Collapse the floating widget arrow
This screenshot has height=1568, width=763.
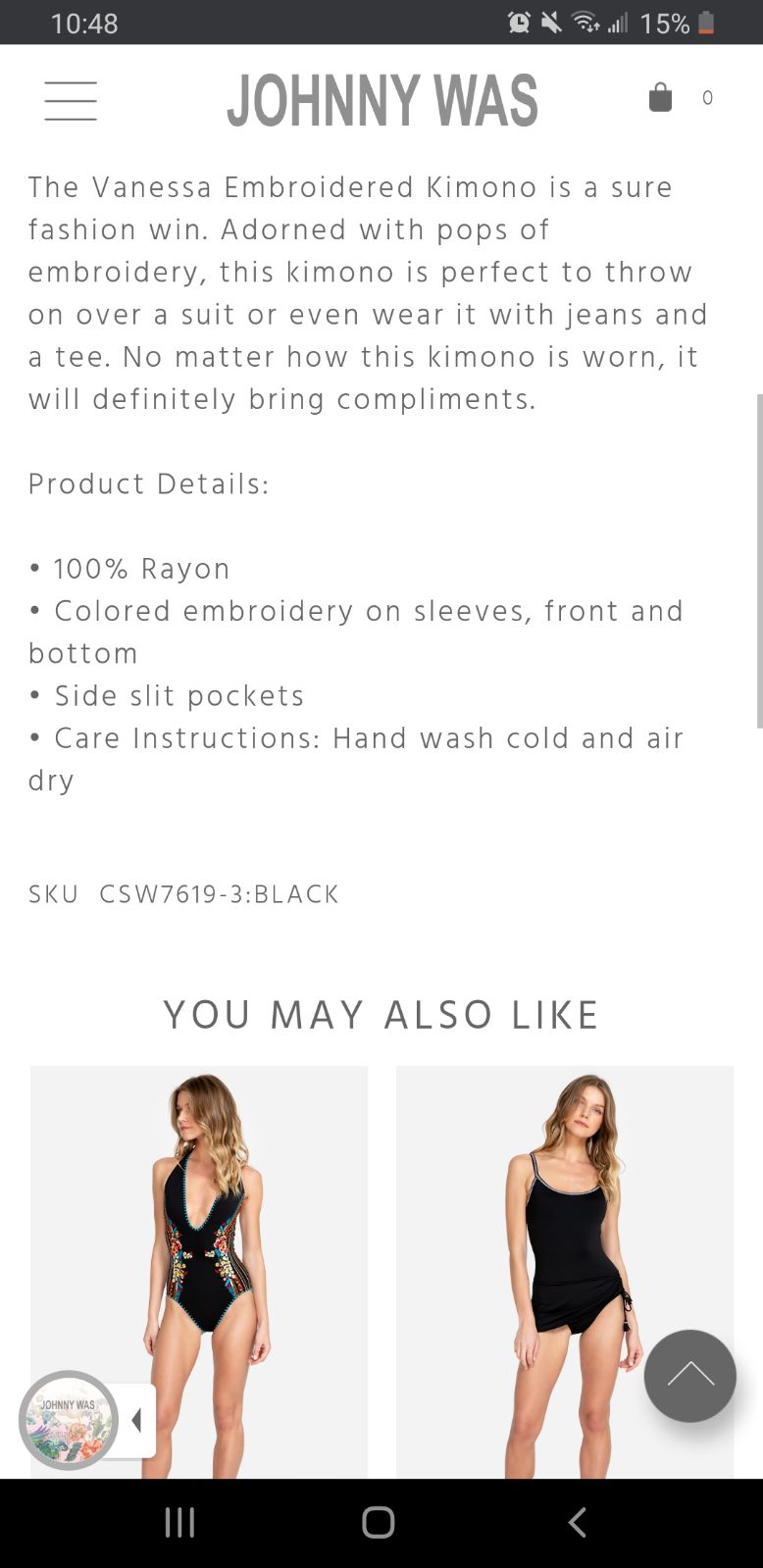pos(137,1420)
